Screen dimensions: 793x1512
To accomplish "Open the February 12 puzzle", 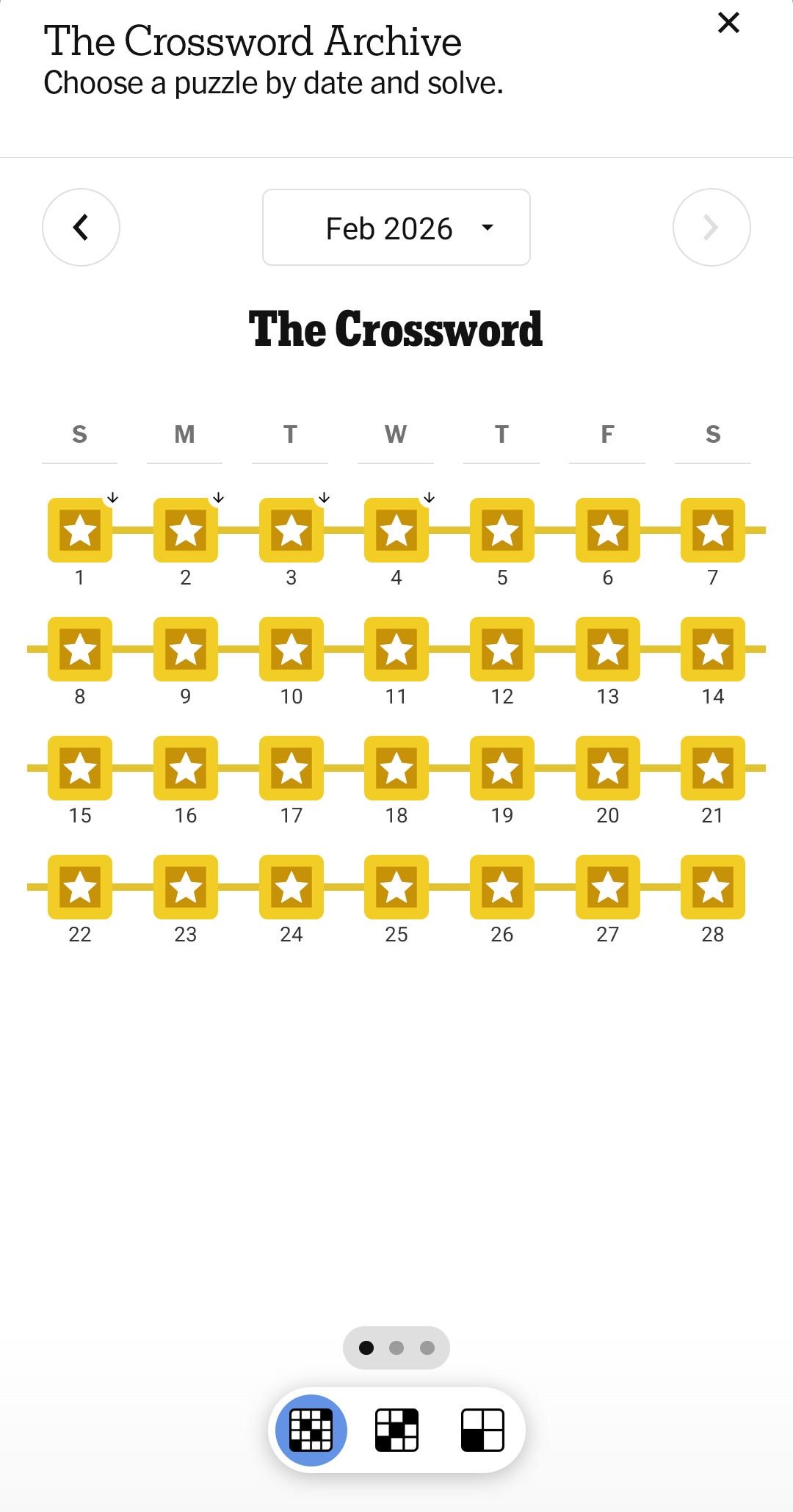I will click(502, 649).
